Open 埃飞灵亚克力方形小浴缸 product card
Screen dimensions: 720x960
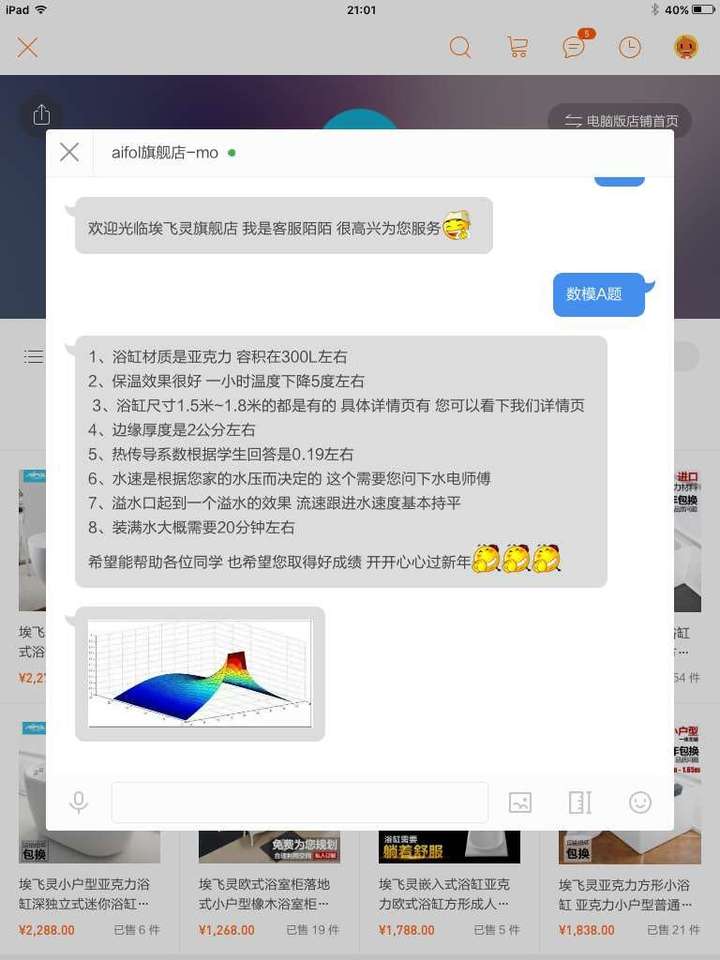click(629, 893)
